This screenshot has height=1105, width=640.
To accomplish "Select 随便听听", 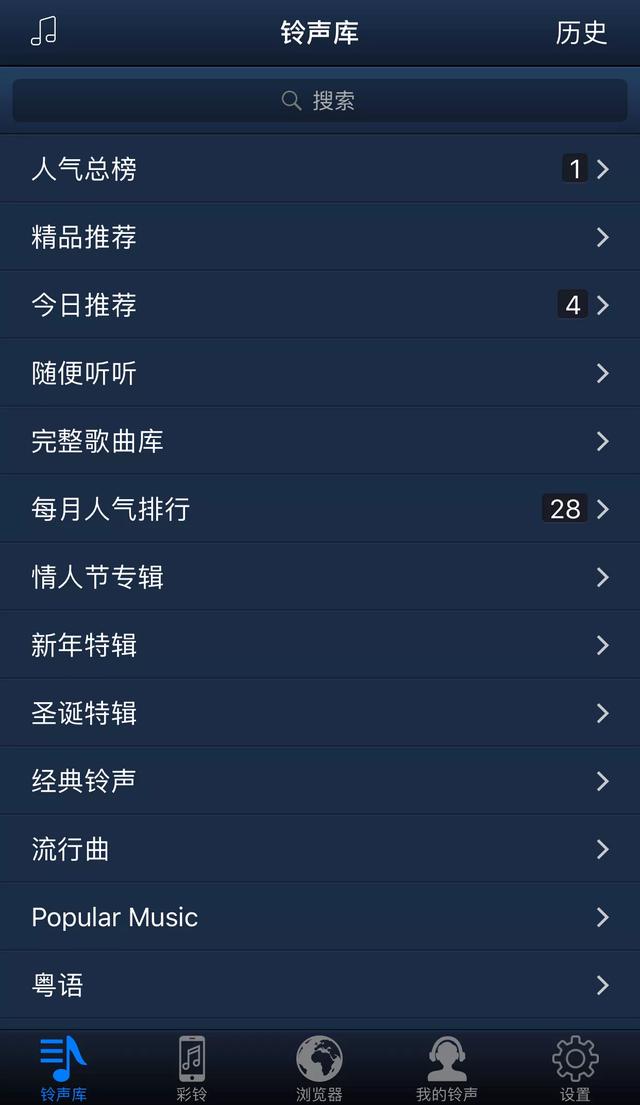I will click(320, 373).
